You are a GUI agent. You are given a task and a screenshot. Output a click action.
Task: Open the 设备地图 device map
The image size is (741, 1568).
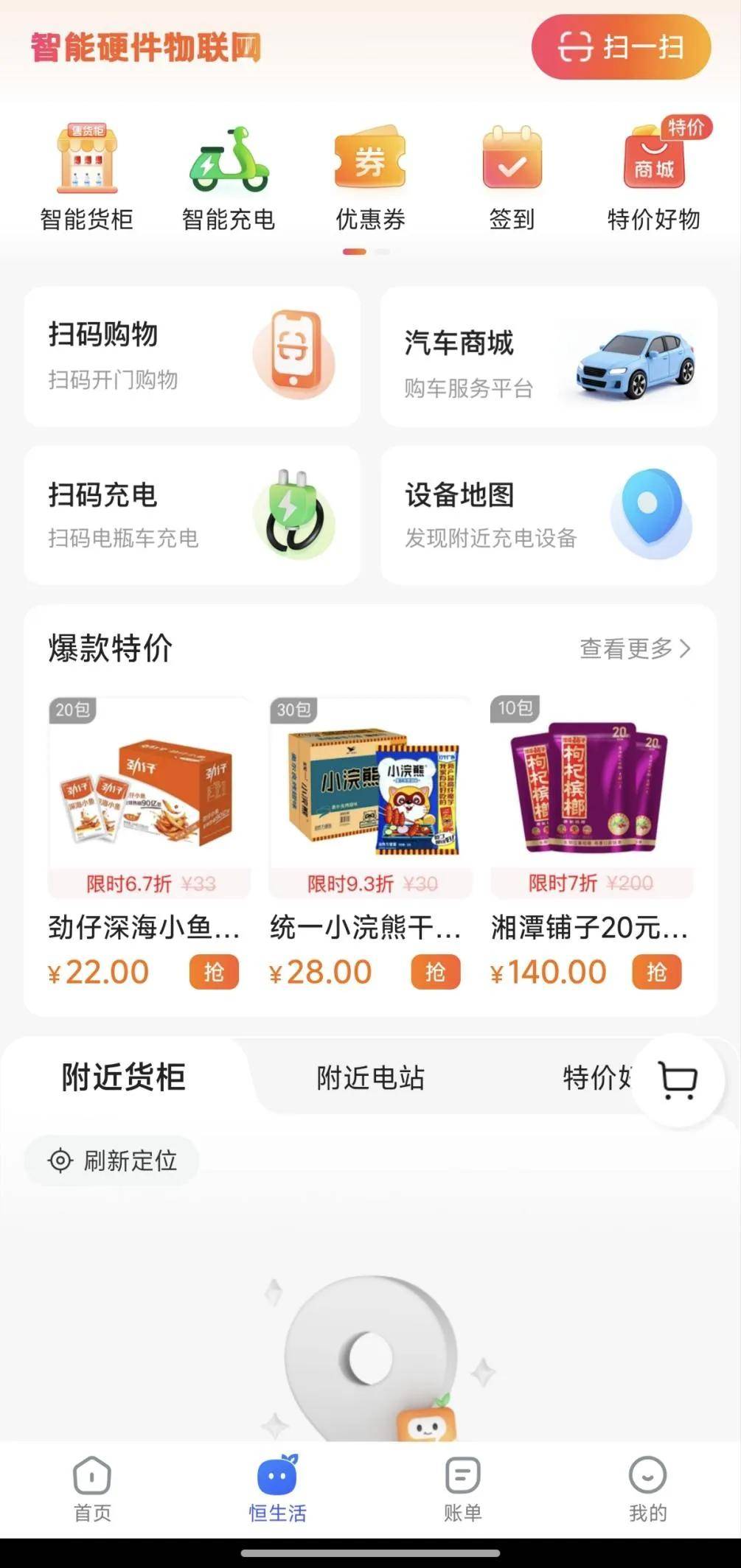pos(548,515)
